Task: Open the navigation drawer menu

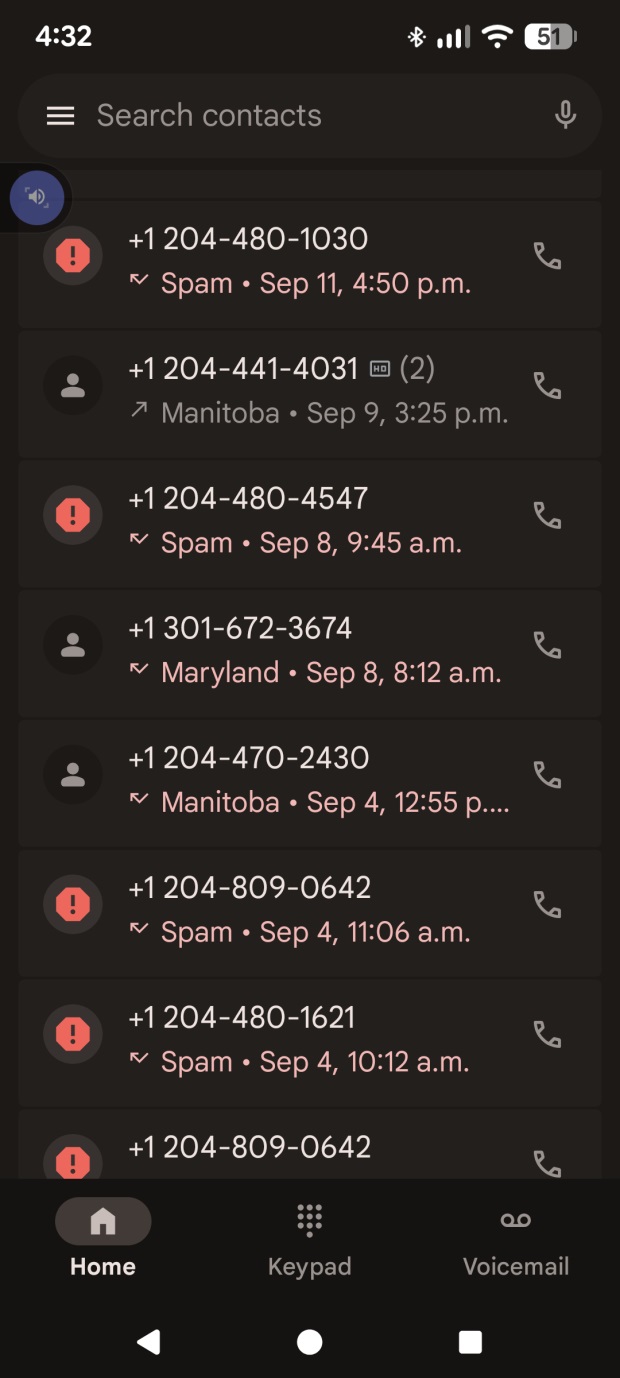Action: 61,116
